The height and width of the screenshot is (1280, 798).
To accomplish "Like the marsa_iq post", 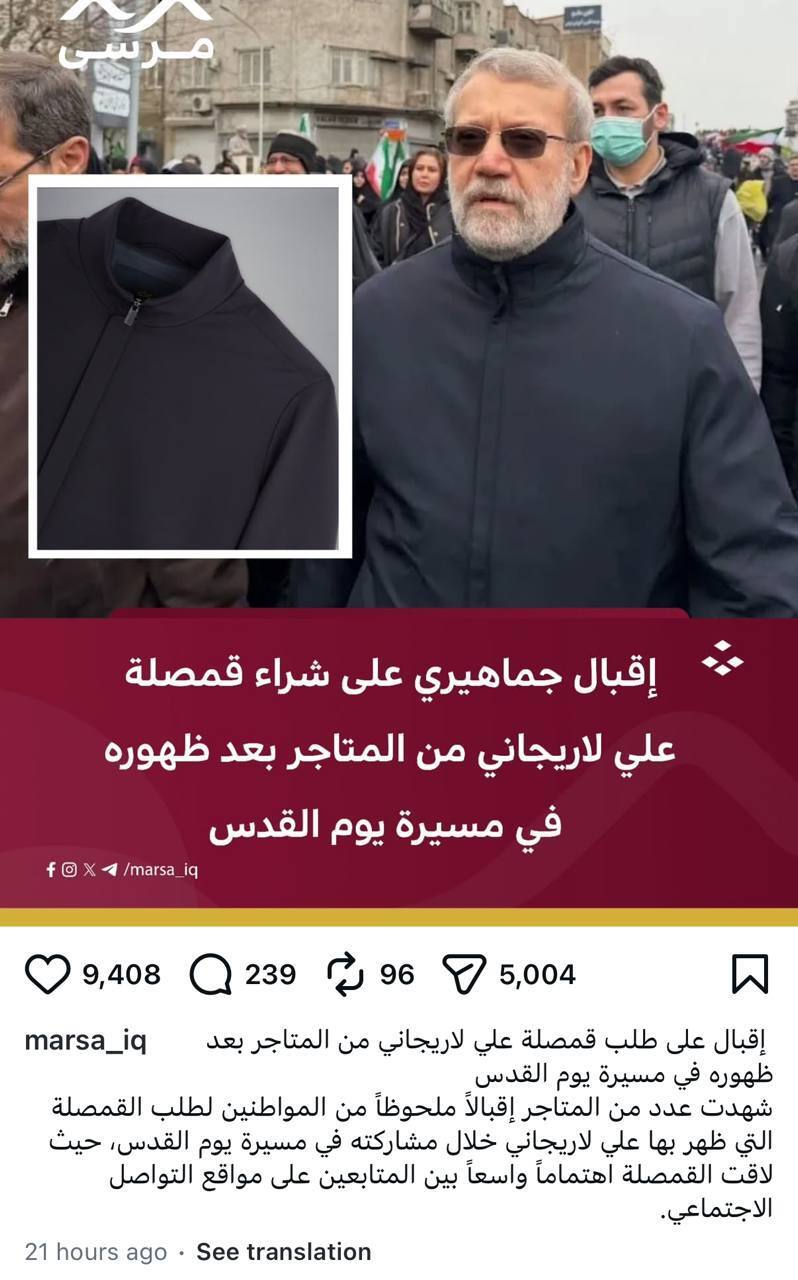I will [47, 974].
